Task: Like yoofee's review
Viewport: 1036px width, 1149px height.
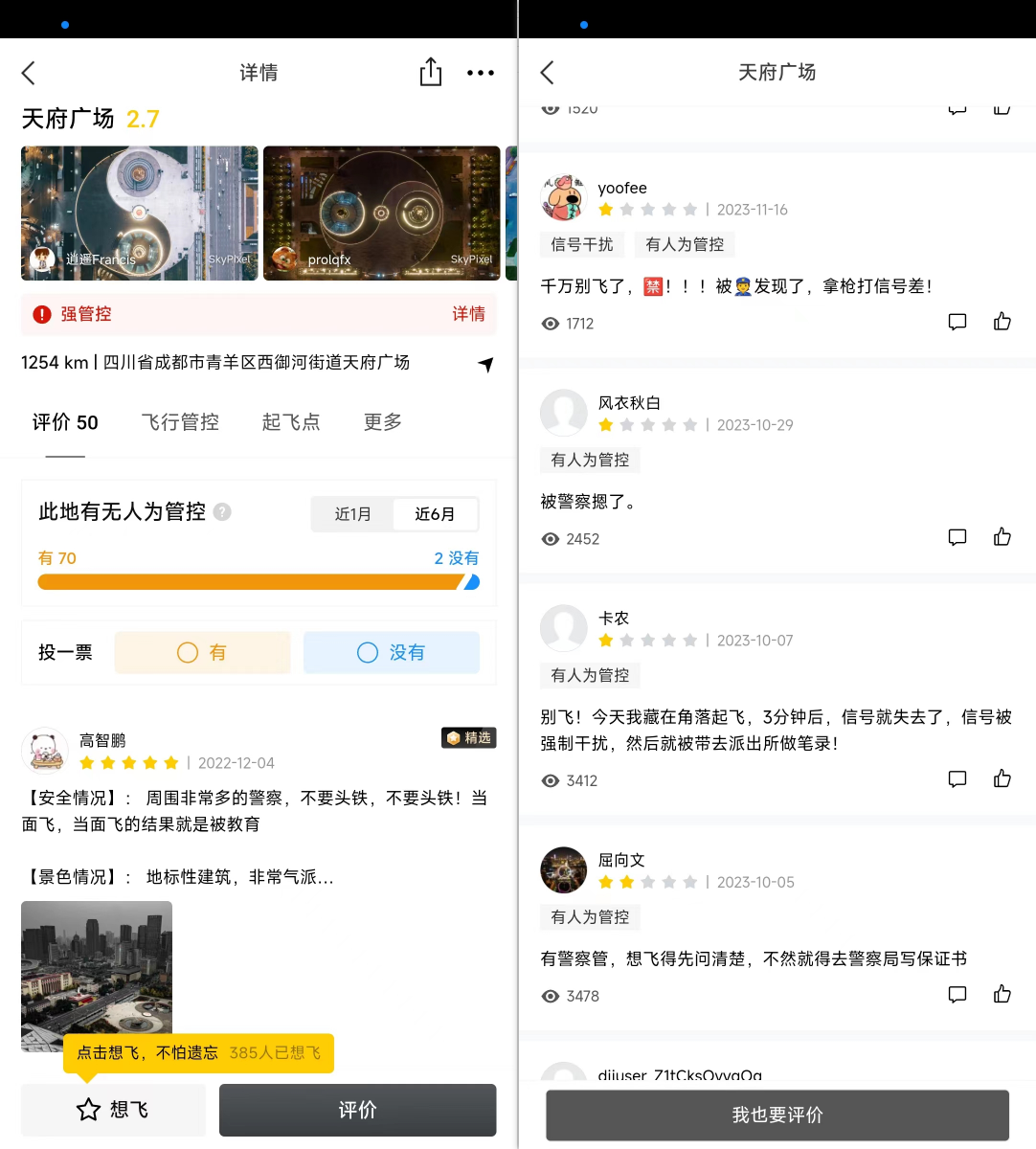Action: pos(1002,322)
